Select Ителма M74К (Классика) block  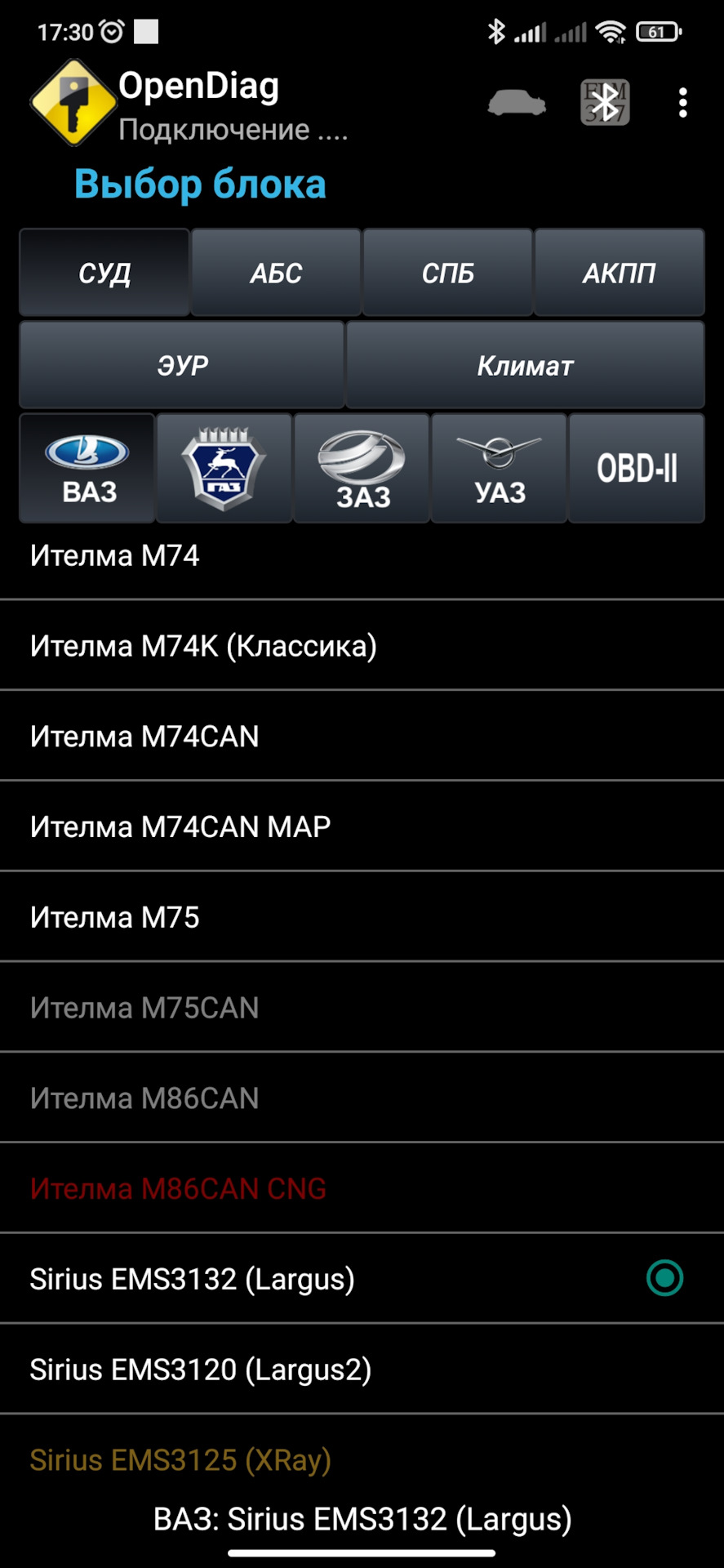203,646
